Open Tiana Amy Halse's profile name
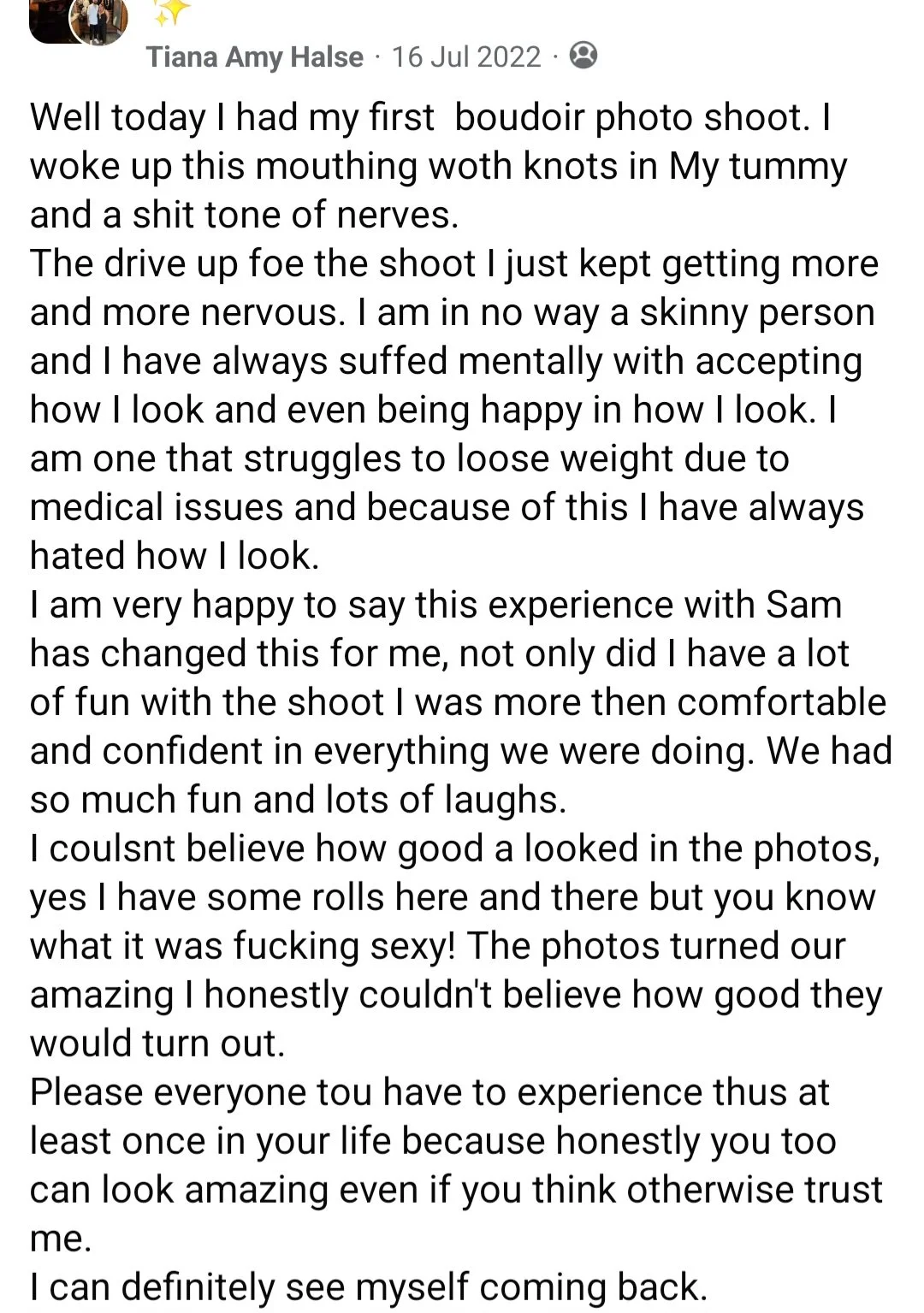 point(254,57)
